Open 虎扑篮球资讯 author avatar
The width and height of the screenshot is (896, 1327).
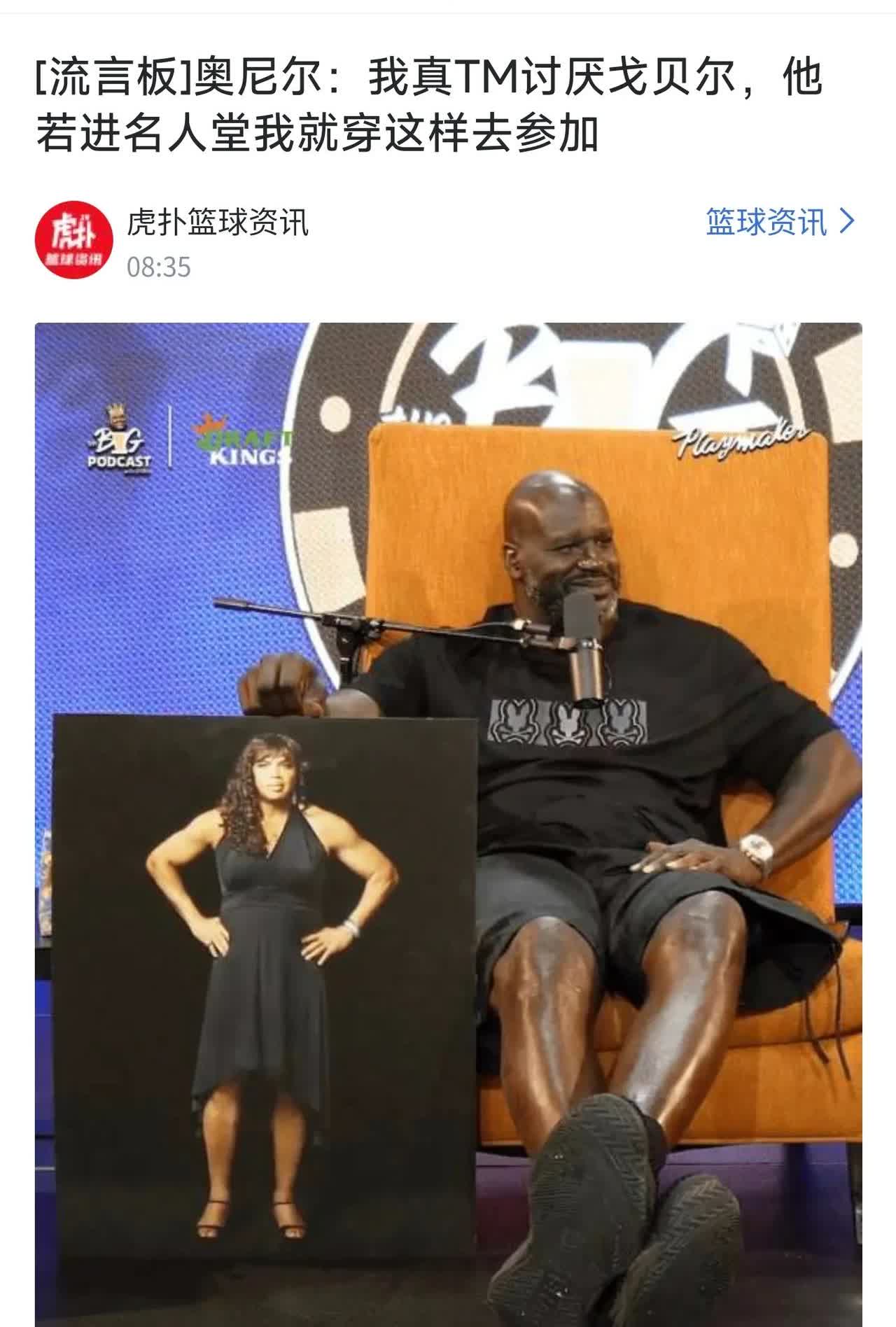point(74,242)
